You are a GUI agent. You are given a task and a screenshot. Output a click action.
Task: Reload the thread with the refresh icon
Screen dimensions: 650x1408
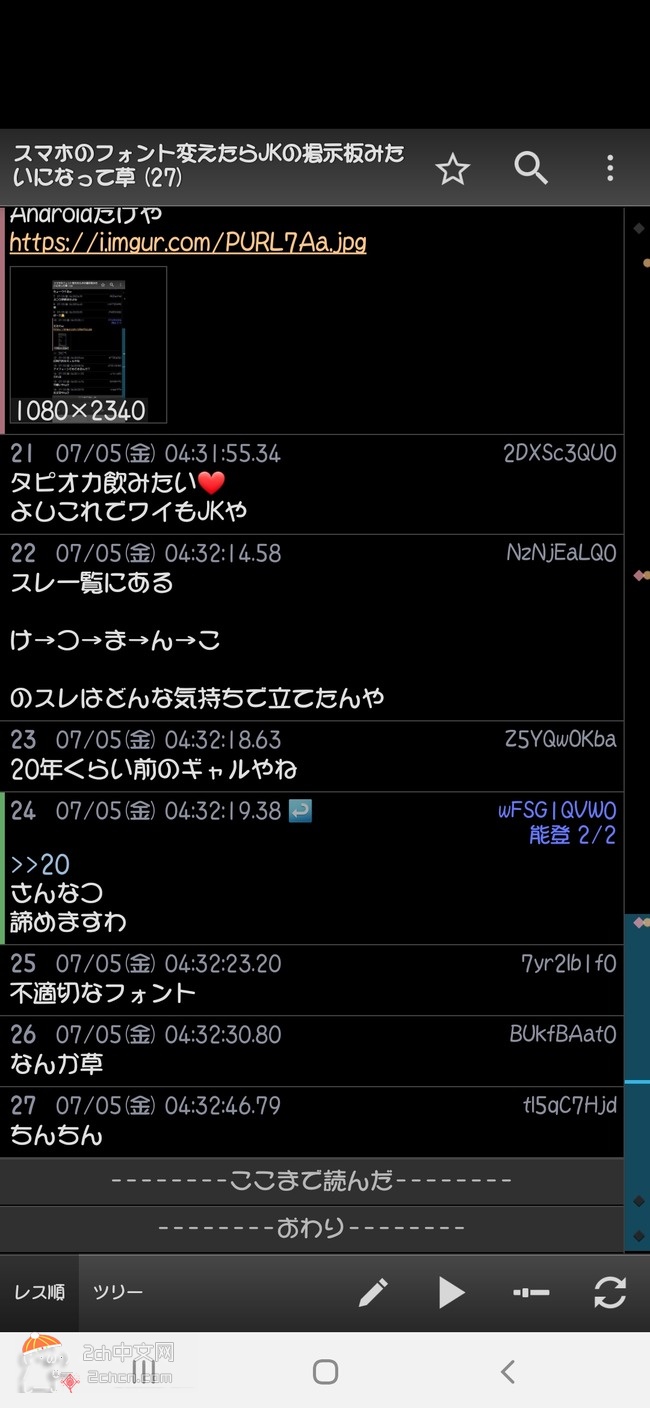coord(609,1292)
